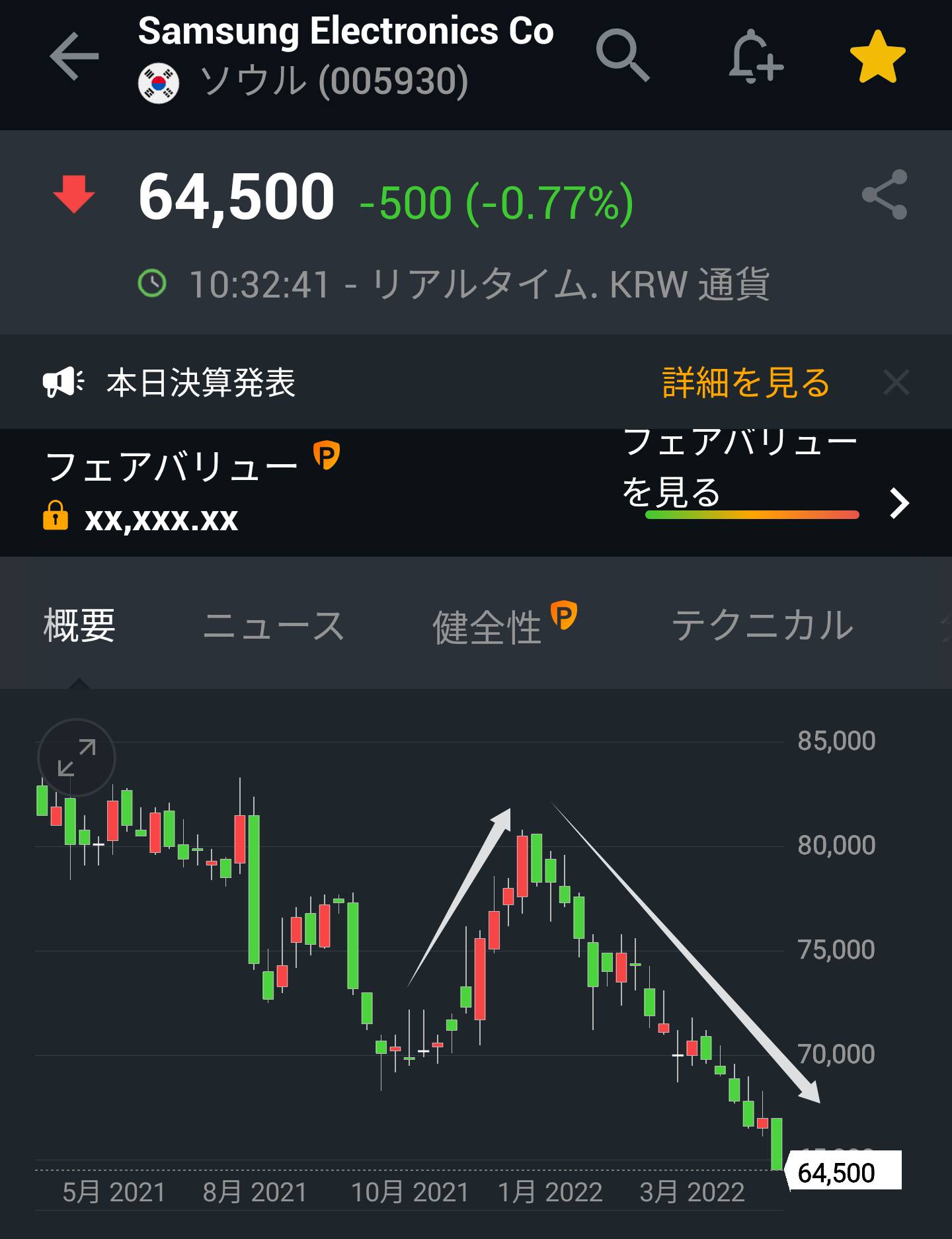Add a price alert with the bell
This screenshot has height=1239, width=952.
point(755,57)
